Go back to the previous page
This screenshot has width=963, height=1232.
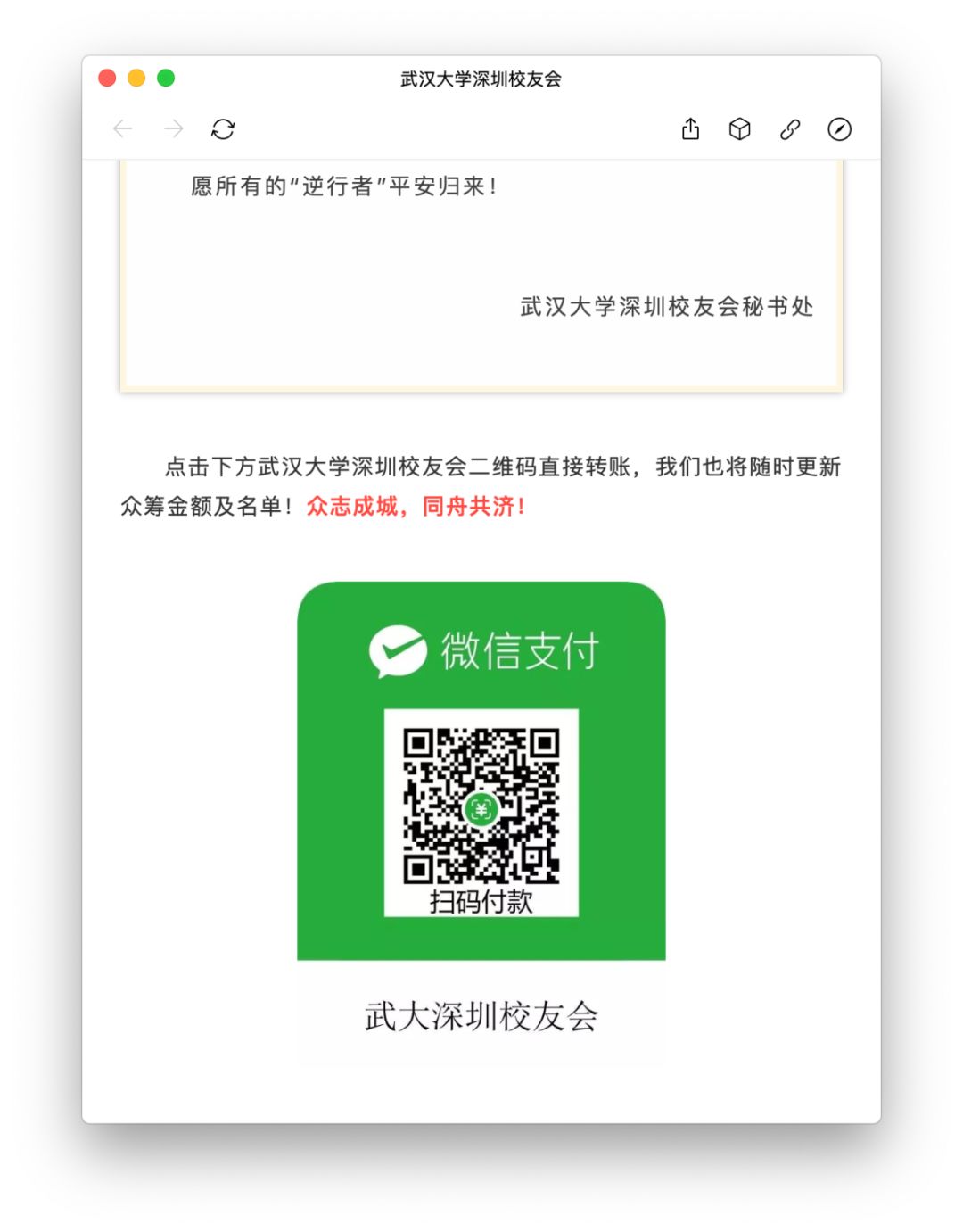click(x=123, y=129)
